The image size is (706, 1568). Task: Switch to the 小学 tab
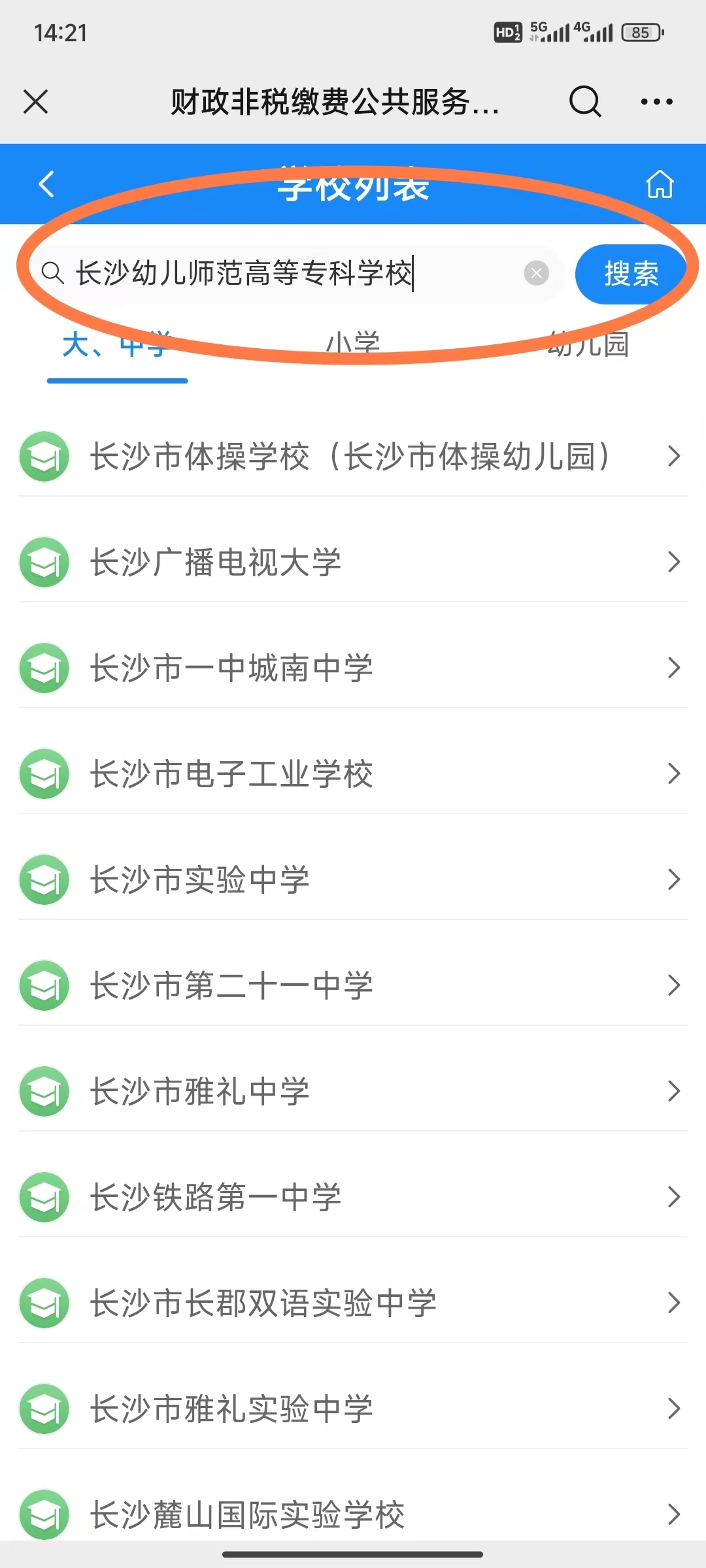tap(353, 346)
